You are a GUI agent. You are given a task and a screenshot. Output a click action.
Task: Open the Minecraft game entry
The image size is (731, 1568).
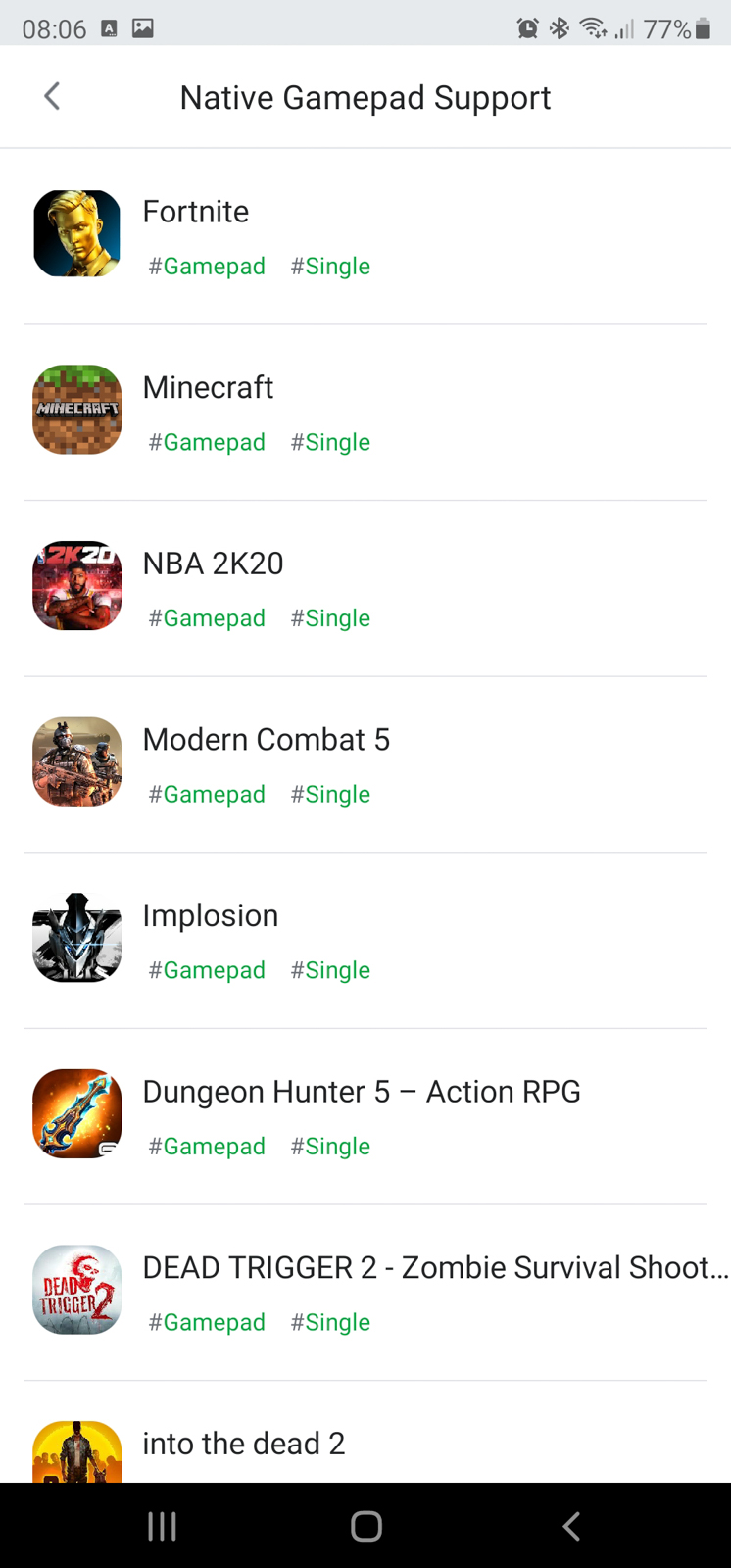click(365, 413)
